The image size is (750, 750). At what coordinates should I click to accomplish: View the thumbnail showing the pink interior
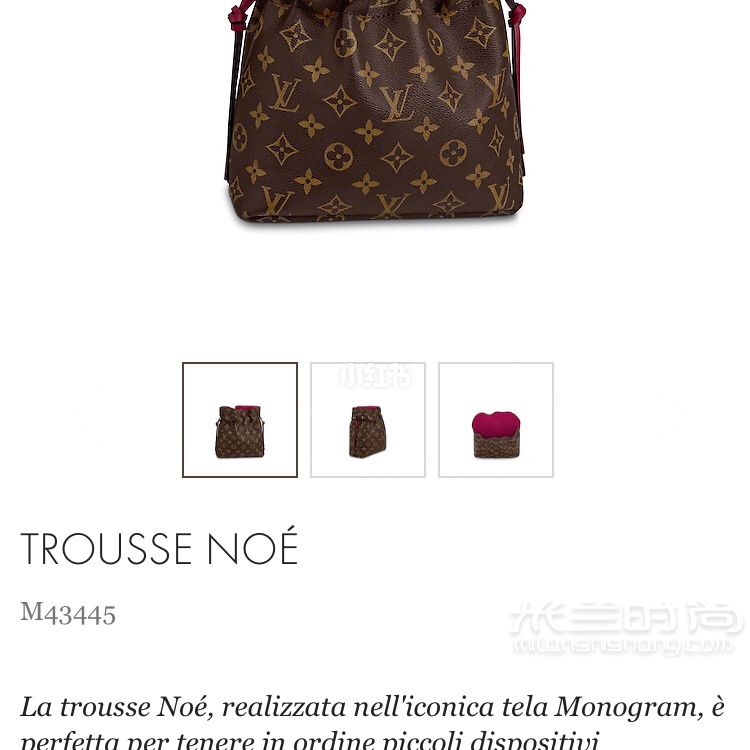496,420
